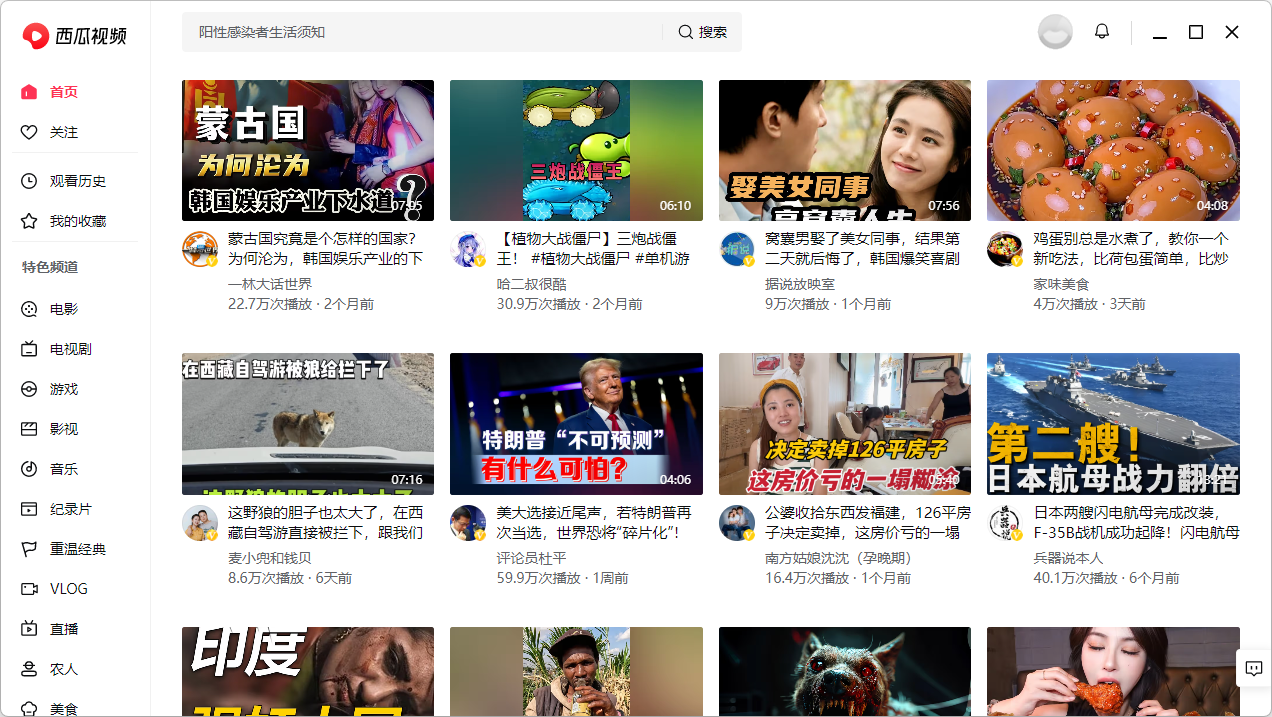Open the 日本航母战力翻倍 video
This screenshot has width=1272, height=717.
[x=1113, y=423]
